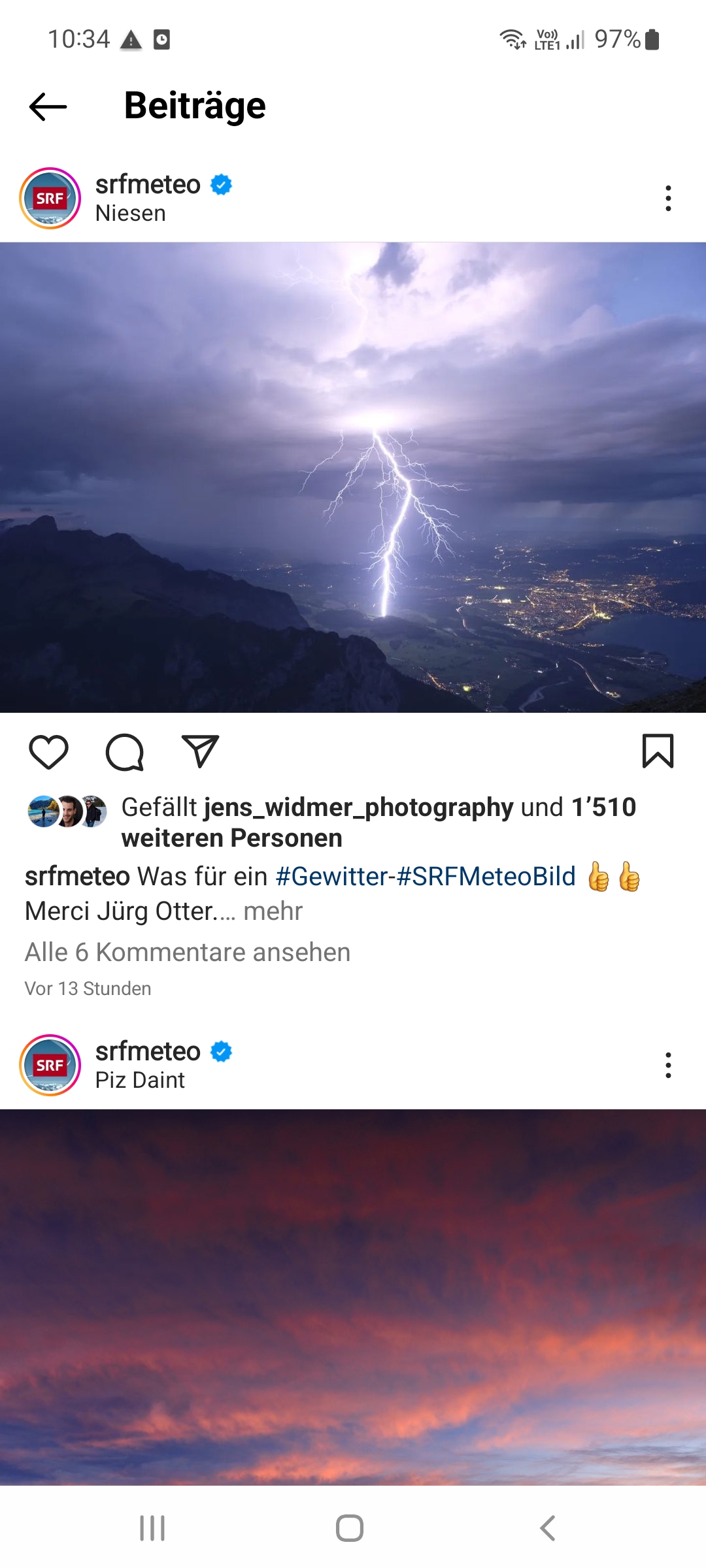Viewport: 706px width, 1568px height.
Task: Open the Piz Daint location link
Action: (x=140, y=1081)
